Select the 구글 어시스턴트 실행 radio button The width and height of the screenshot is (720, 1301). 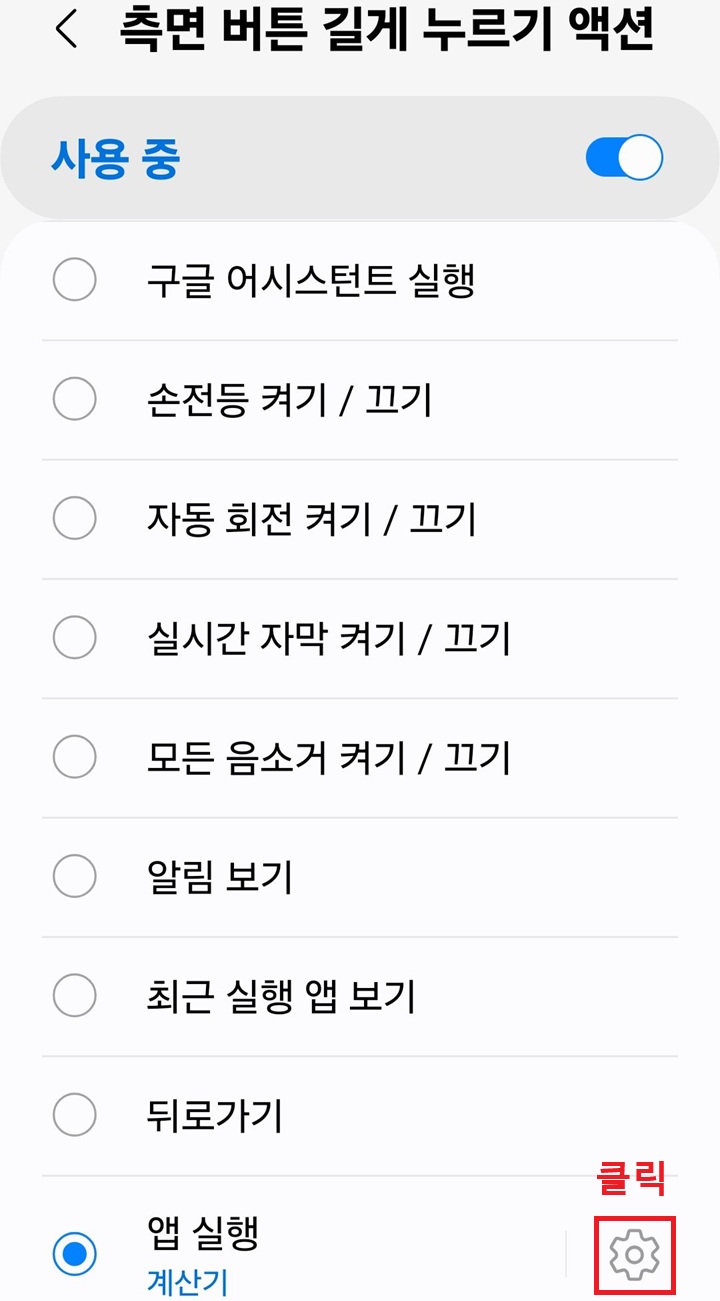click(73, 281)
